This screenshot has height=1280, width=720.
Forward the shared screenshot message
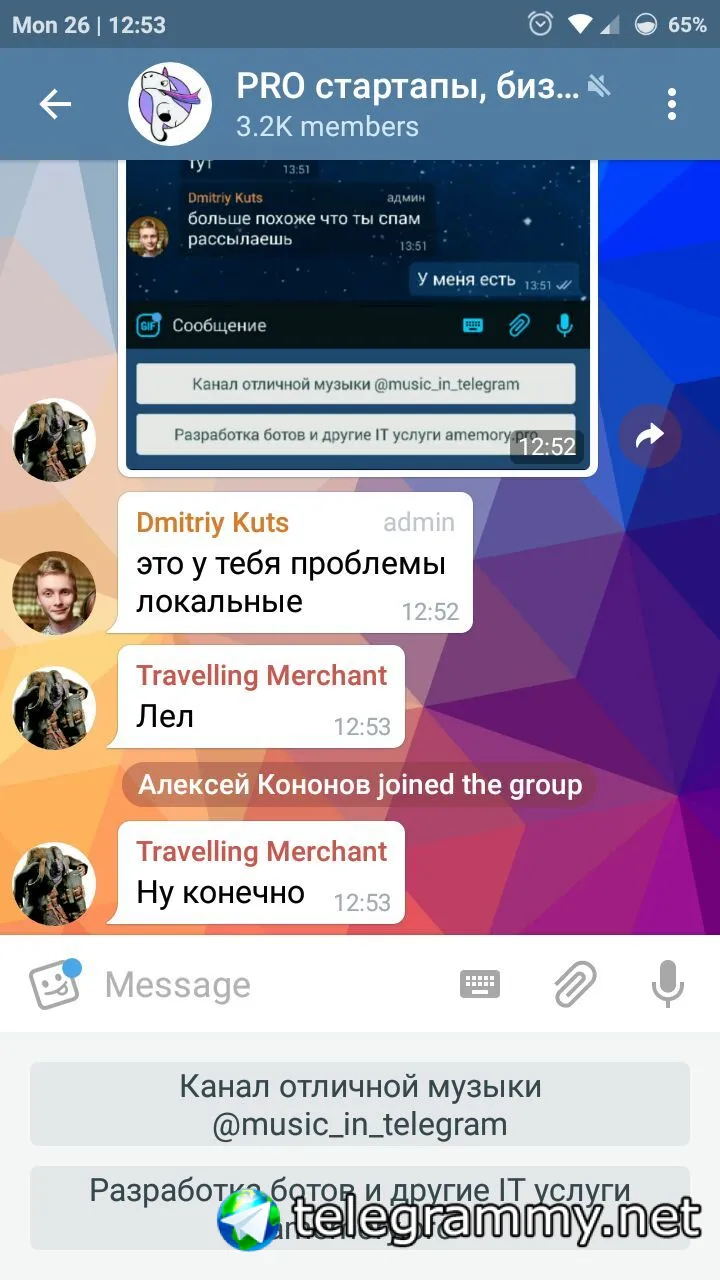(x=650, y=435)
